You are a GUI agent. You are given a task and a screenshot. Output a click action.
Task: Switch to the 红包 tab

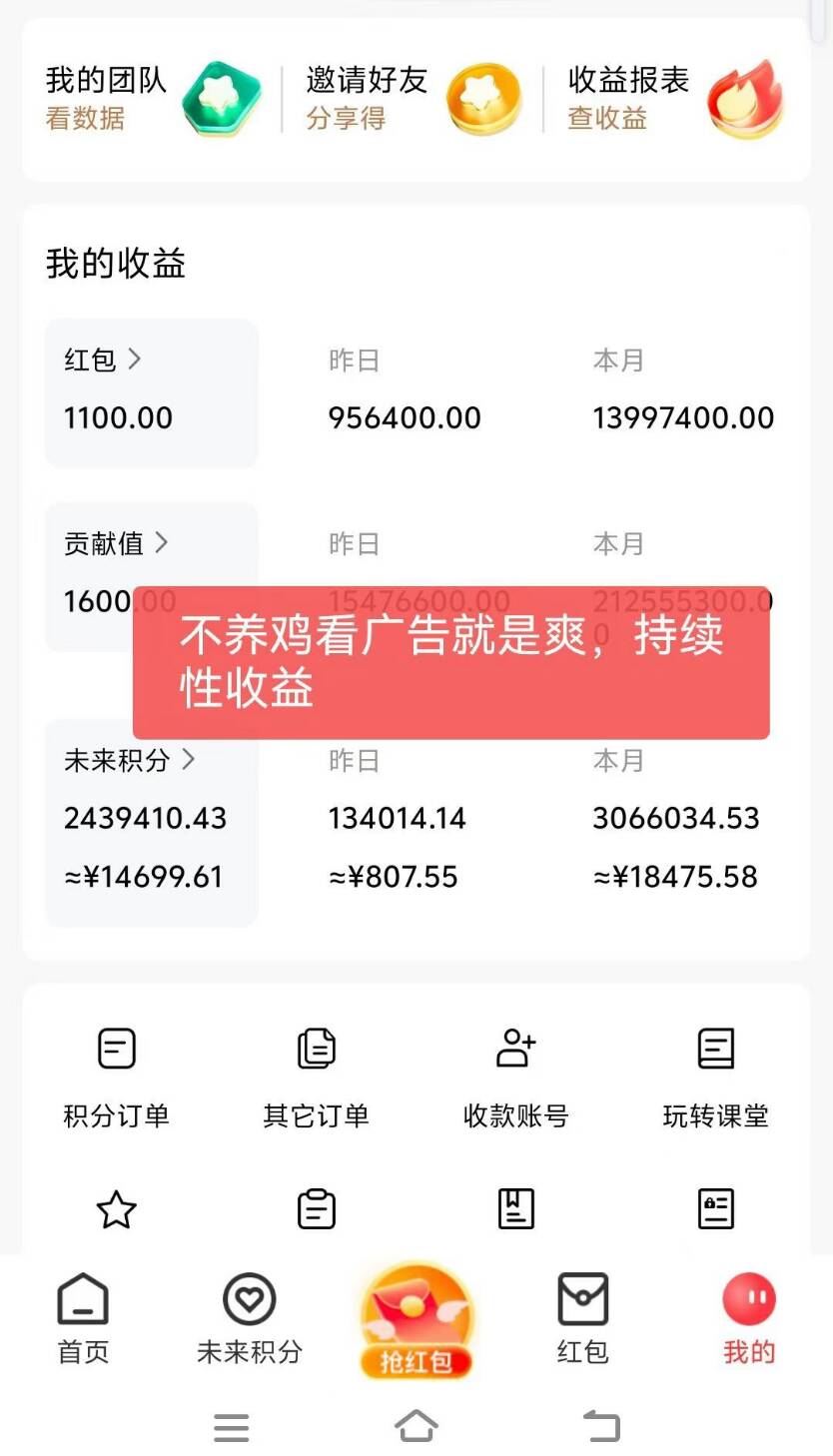582,1318
